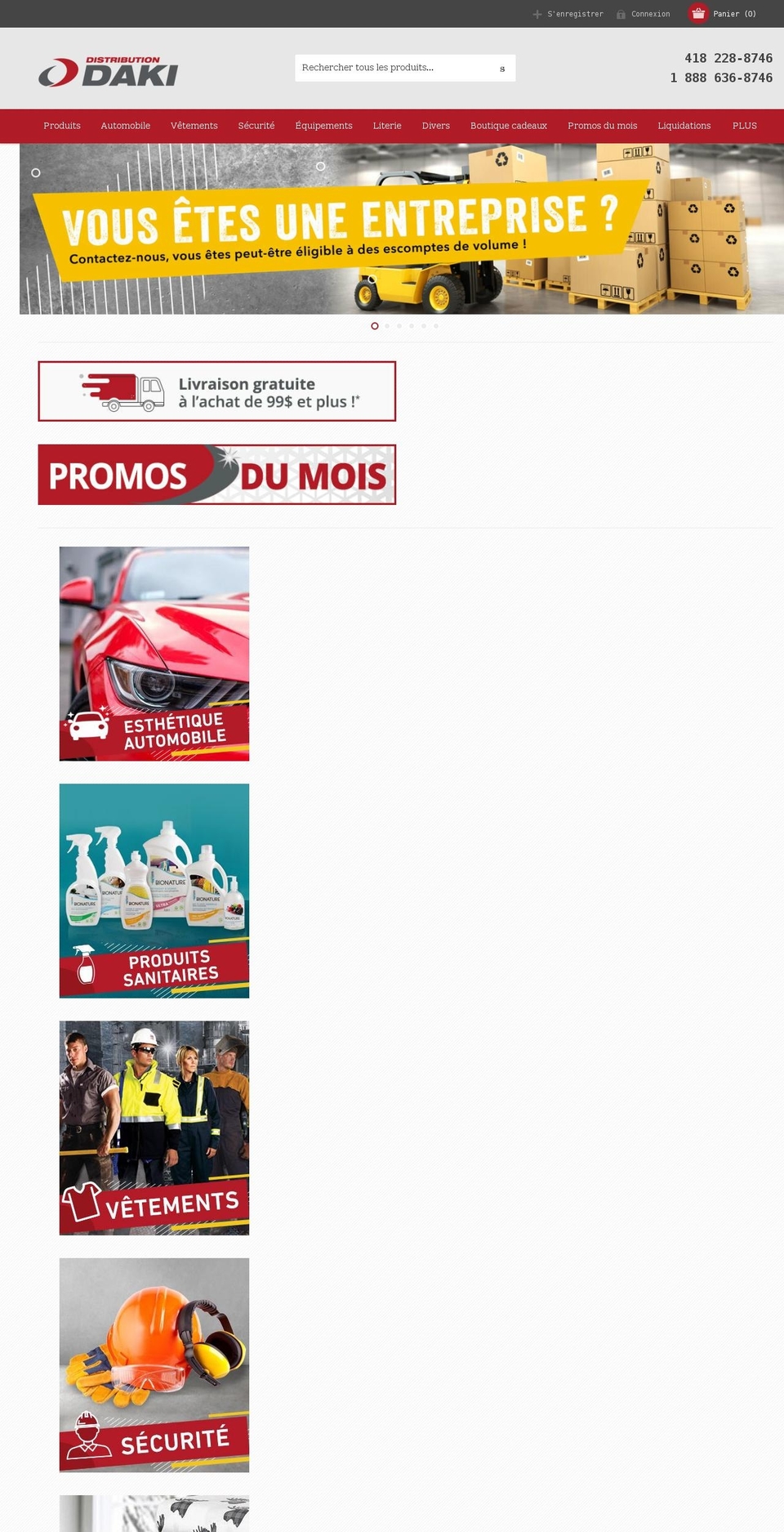
Task: Switch to the third slide using its dot
Action: (x=399, y=325)
